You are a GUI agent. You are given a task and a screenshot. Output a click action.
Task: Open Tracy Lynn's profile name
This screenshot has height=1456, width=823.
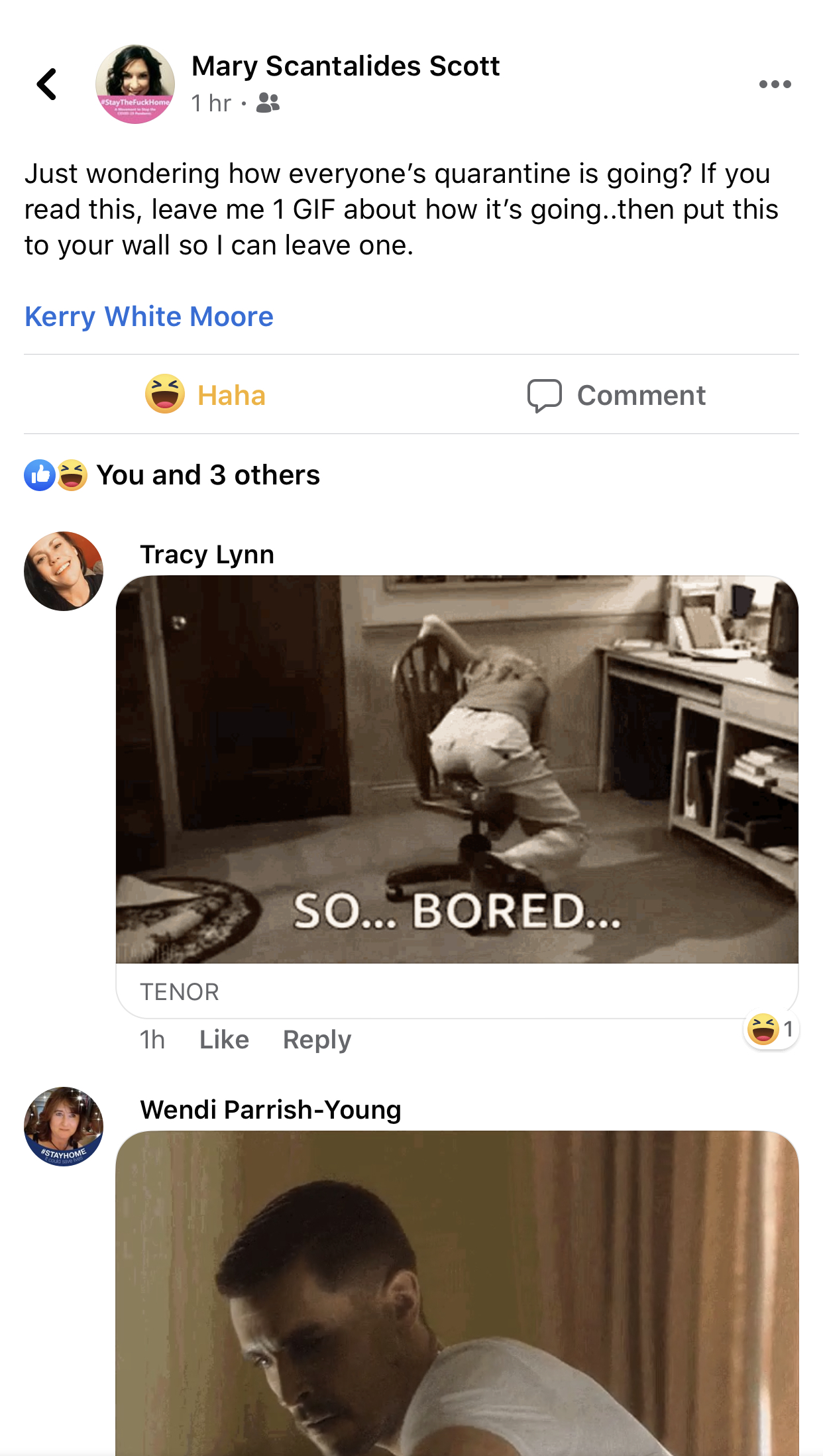point(207,555)
